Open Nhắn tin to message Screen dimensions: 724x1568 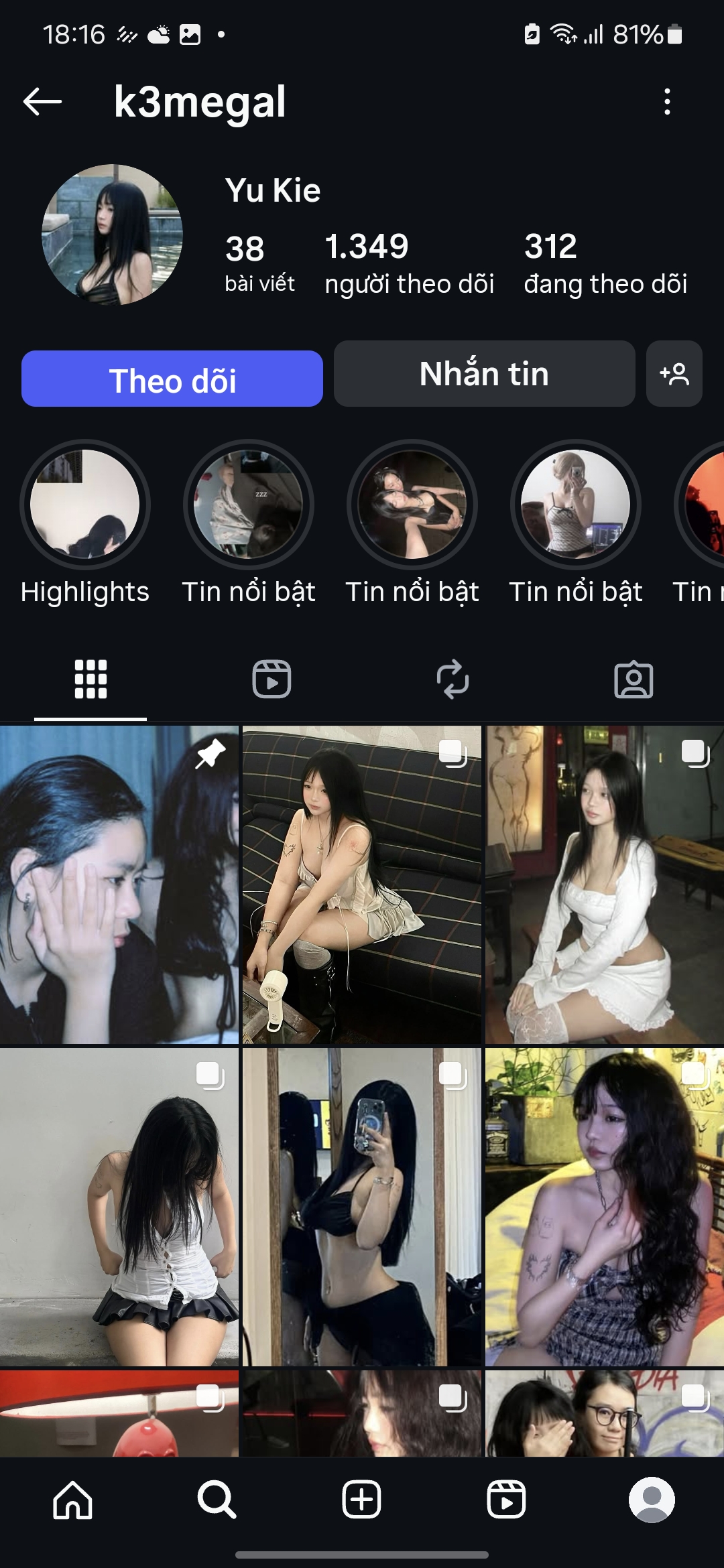point(484,374)
